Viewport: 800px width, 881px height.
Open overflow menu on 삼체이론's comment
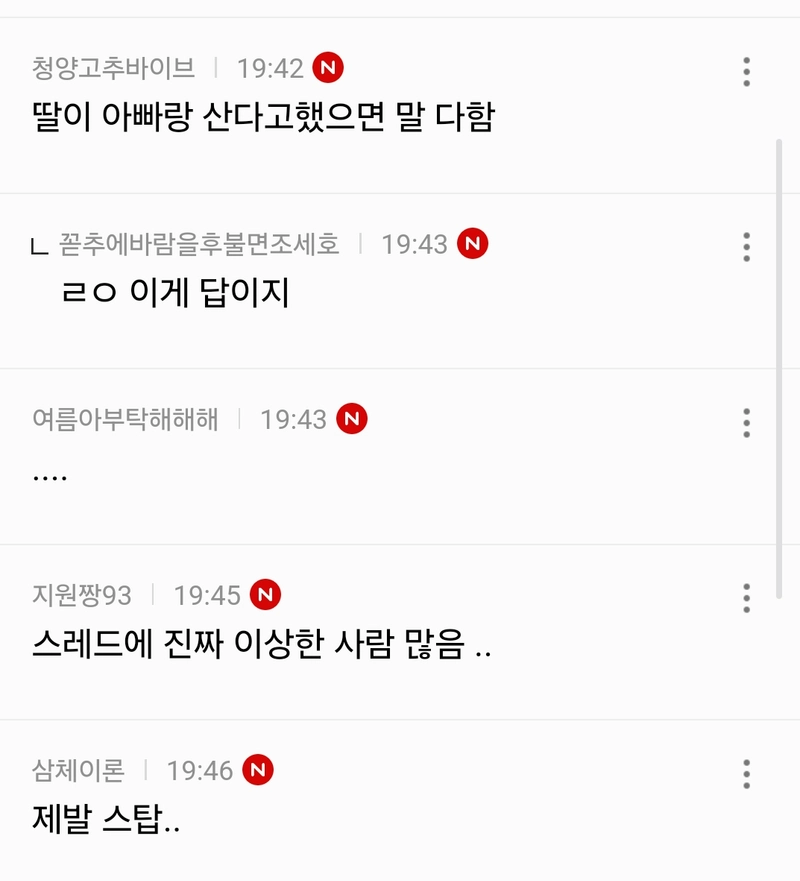(x=746, y=773)
